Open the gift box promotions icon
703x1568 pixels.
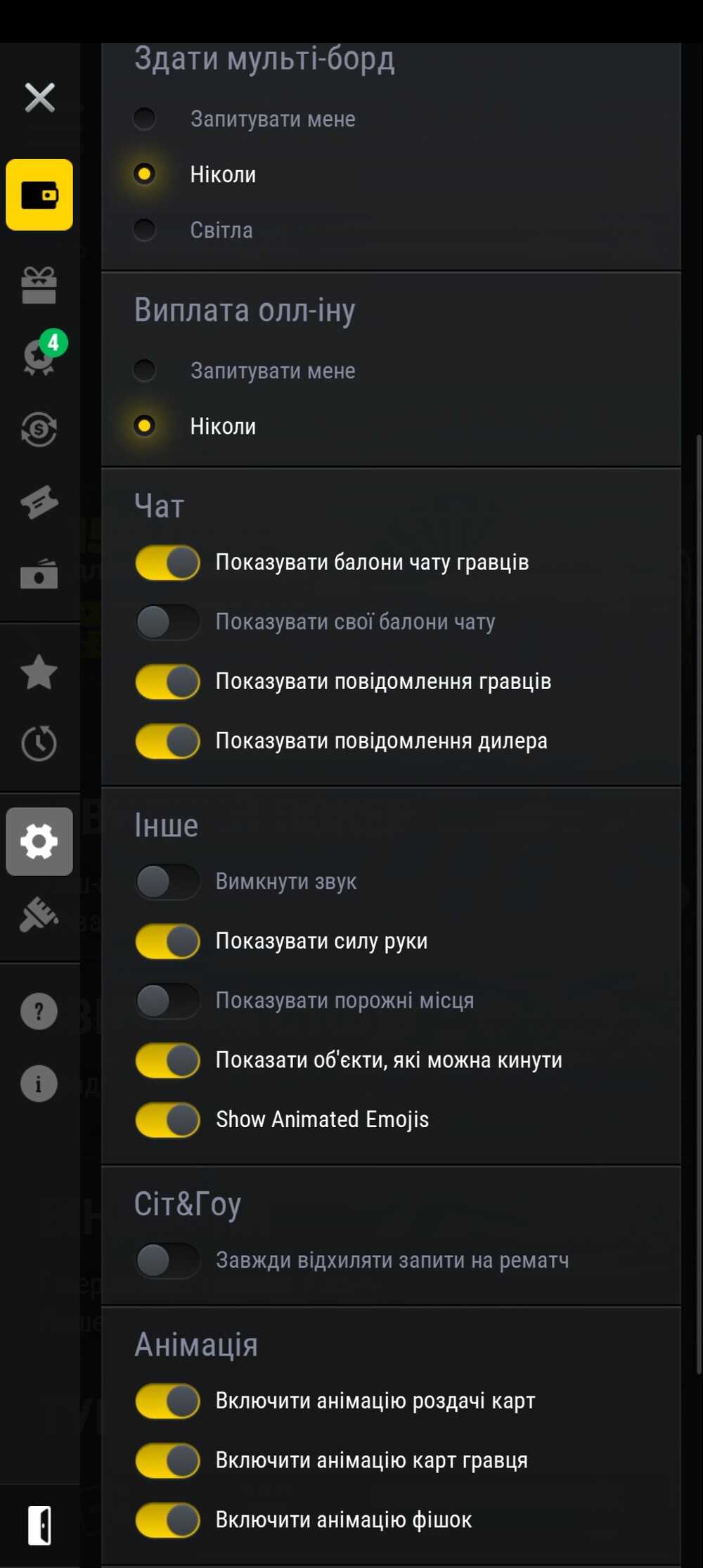click(39, 285)
